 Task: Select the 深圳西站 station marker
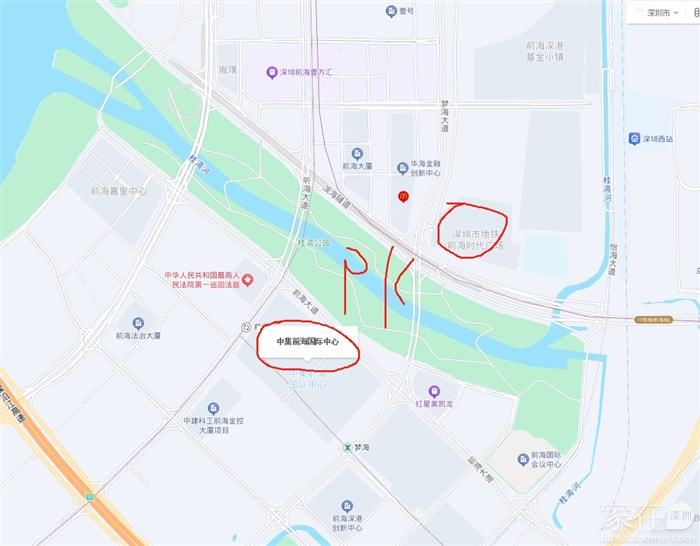coord(634,138)
